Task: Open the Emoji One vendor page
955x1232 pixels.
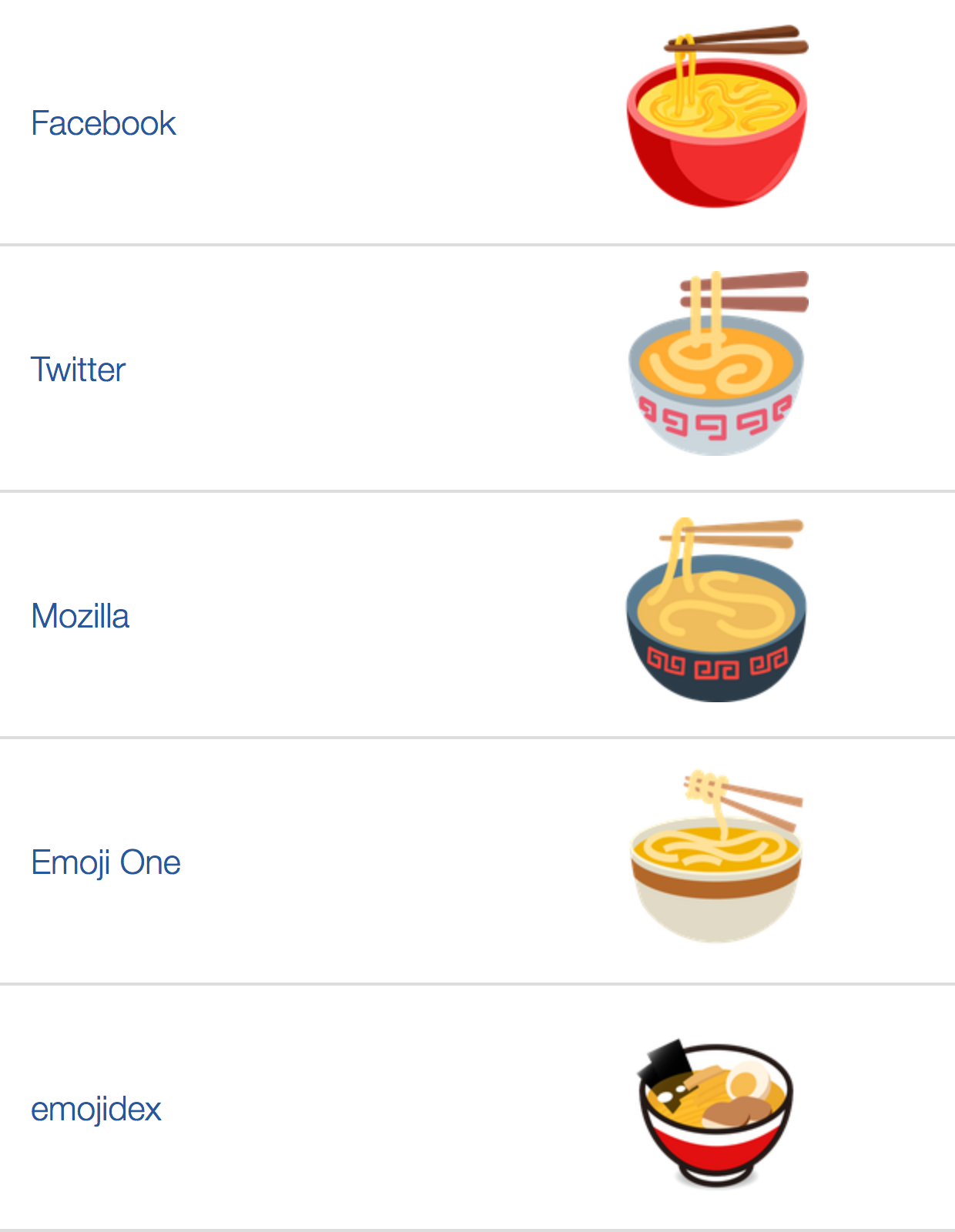Action: [x=106, y=862]
